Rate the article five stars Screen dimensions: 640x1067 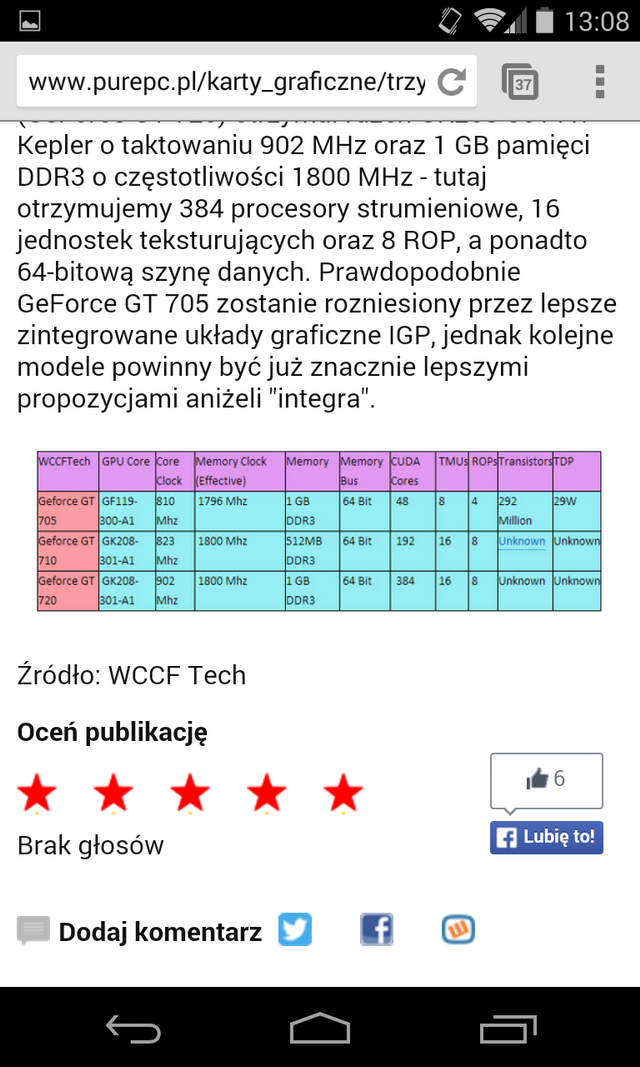coord(343,793)
